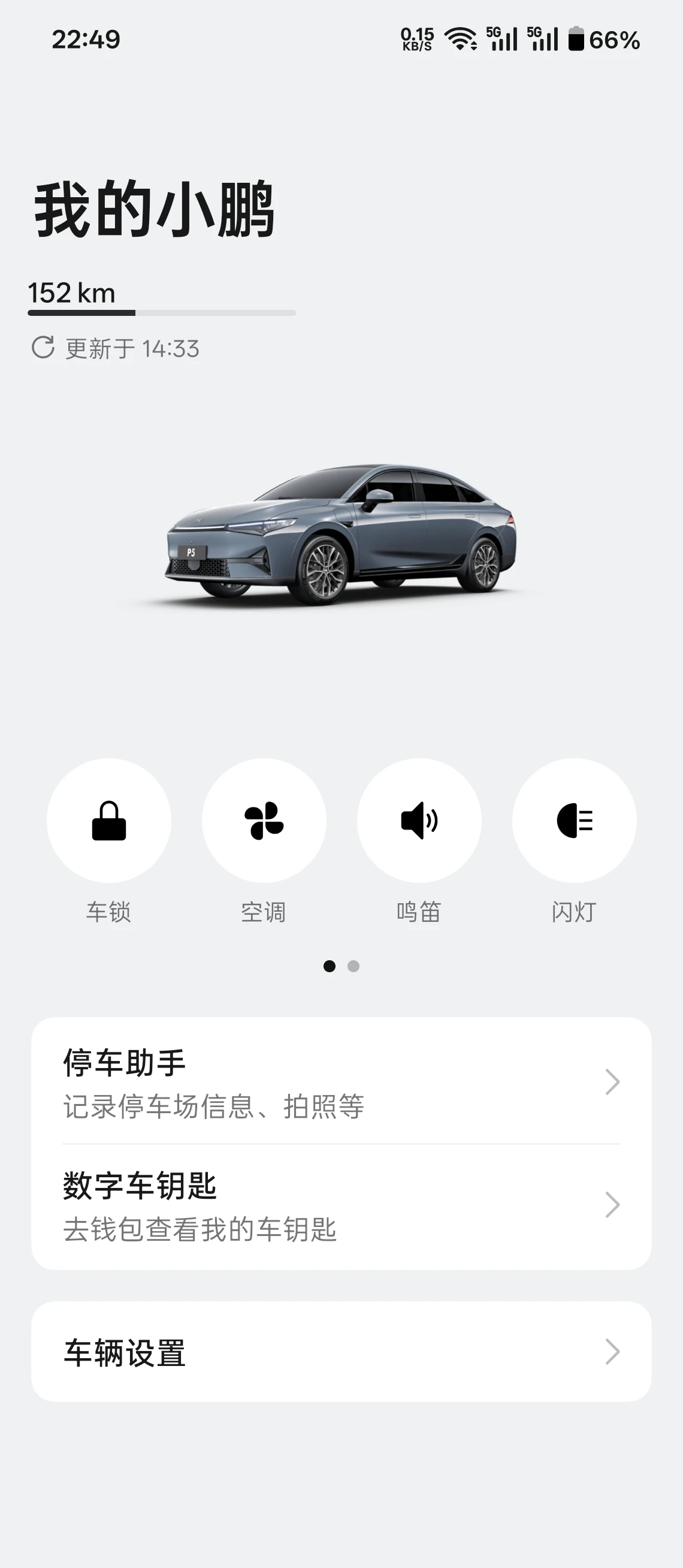Open 停车助手 parking assistant
This screenshot has width=683, height=1568.
pos(341,1082)
